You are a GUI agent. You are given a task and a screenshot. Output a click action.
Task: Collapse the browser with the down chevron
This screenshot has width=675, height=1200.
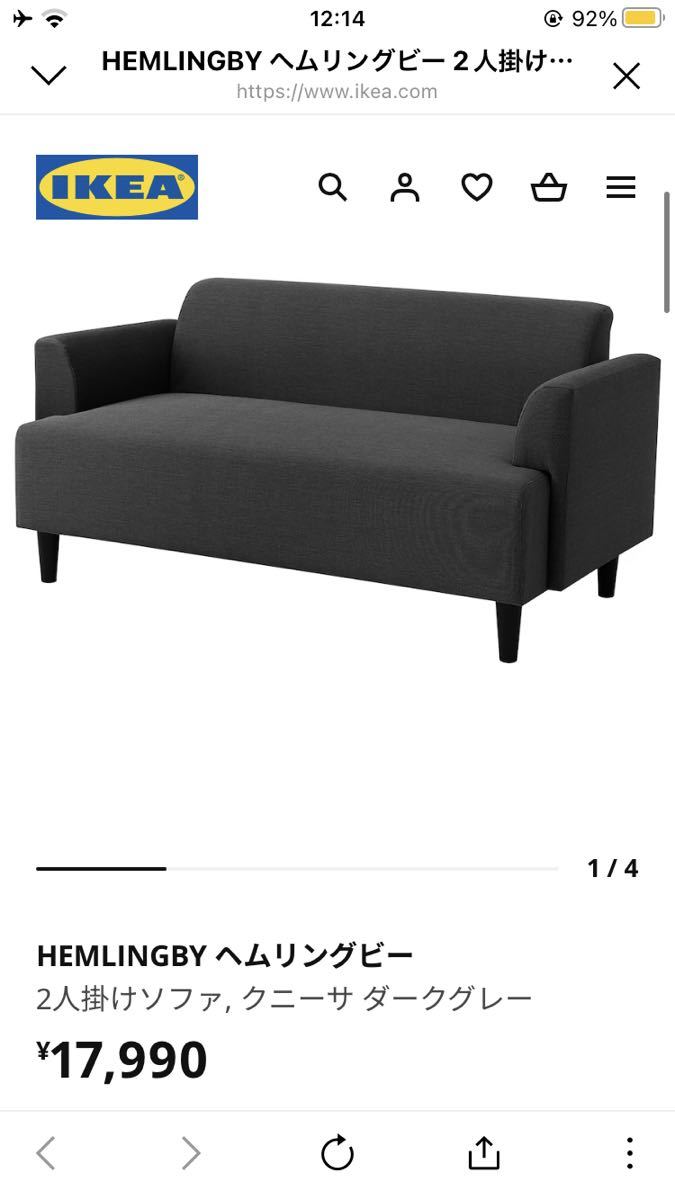[x=48, y=75]
